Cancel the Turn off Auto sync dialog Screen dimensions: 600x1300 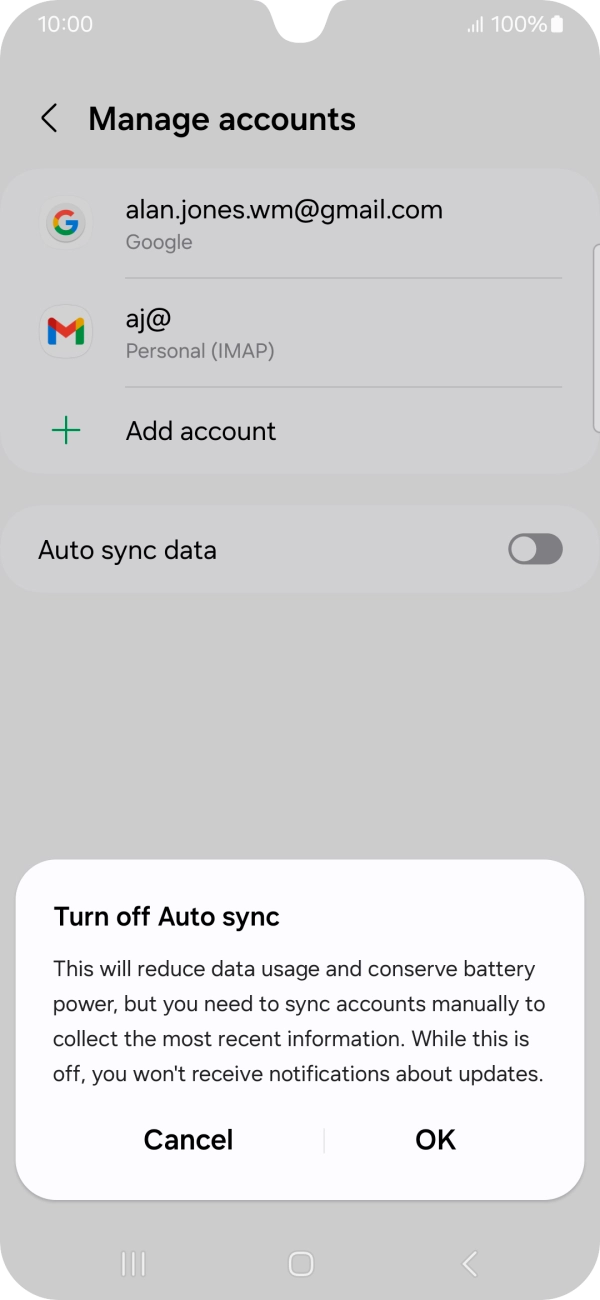point(188,1140)
